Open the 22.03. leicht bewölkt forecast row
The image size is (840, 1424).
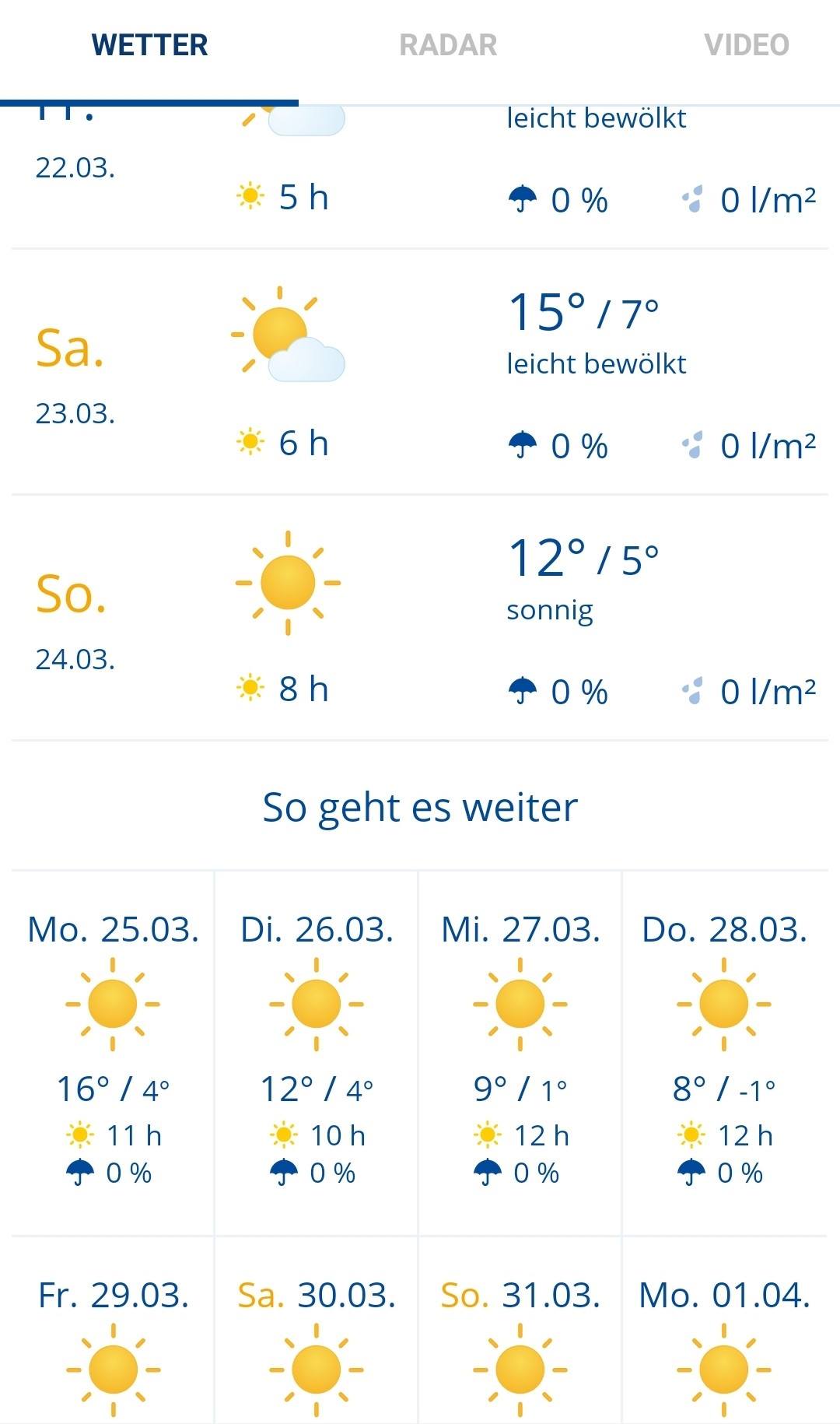coord(420,177)
